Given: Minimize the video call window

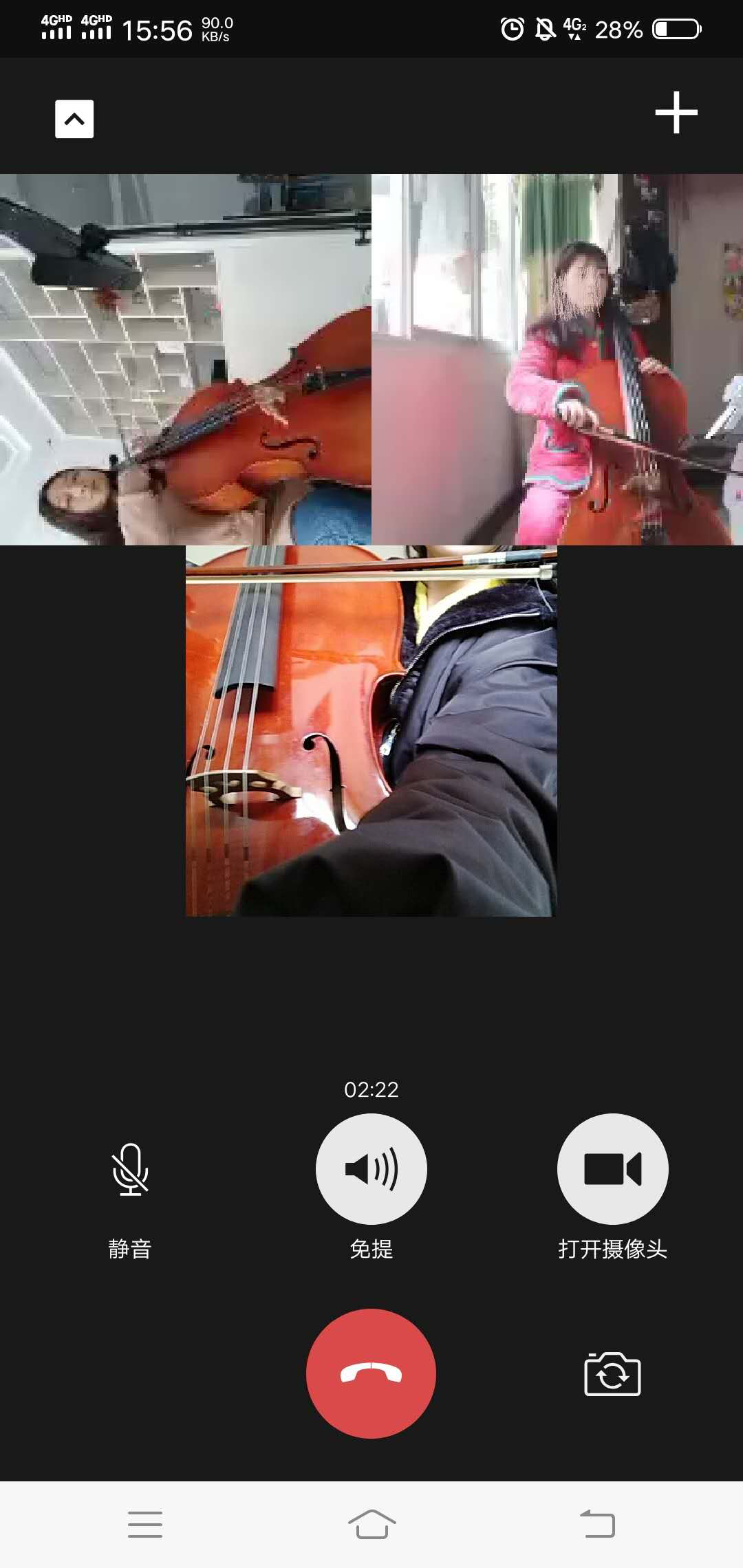Looking at the screenshot, I should 74,119.
